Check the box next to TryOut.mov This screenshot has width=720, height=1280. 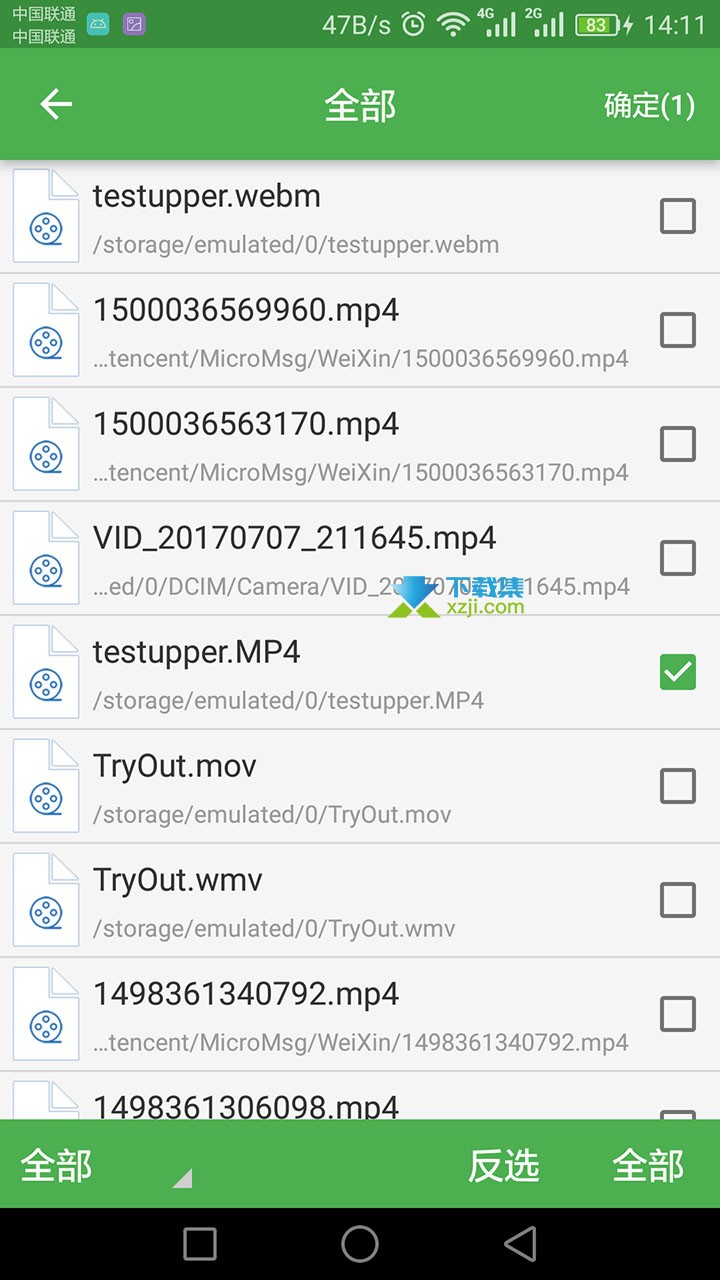678,786
